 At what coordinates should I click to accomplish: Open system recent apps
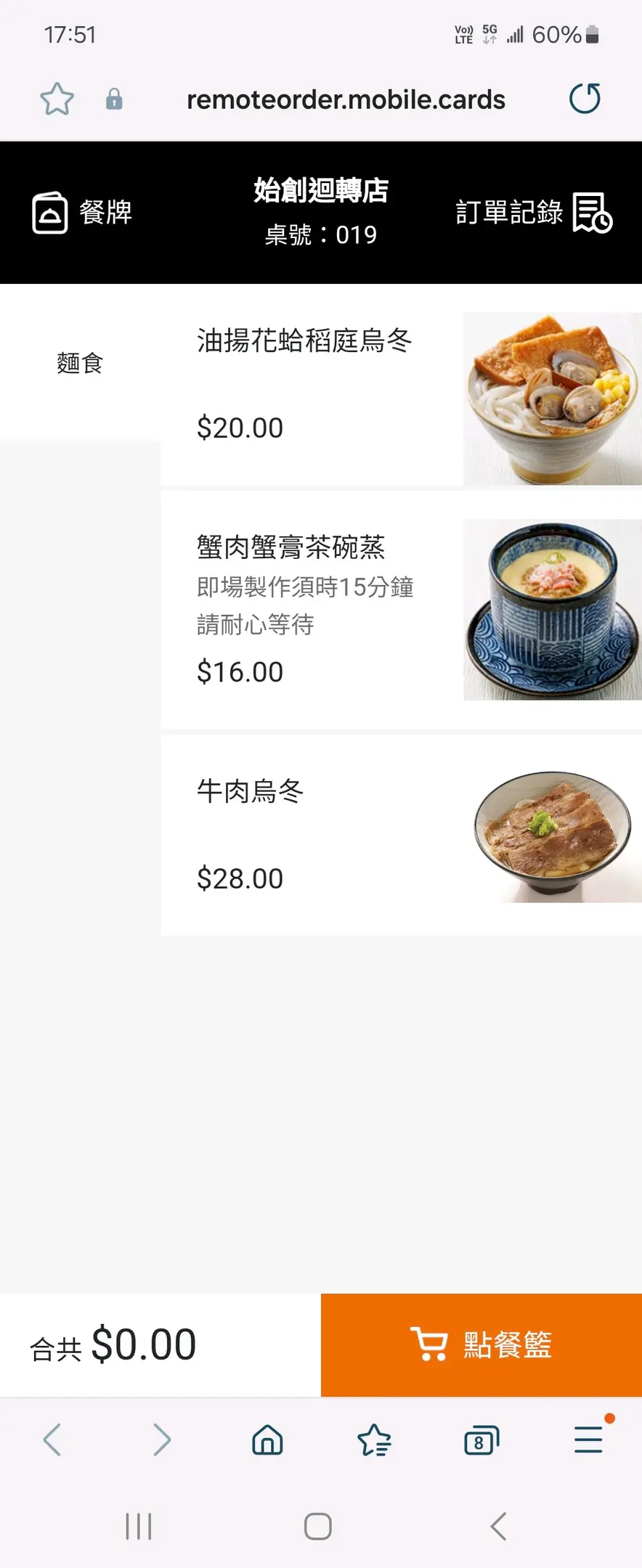[x=138, y=1526]
